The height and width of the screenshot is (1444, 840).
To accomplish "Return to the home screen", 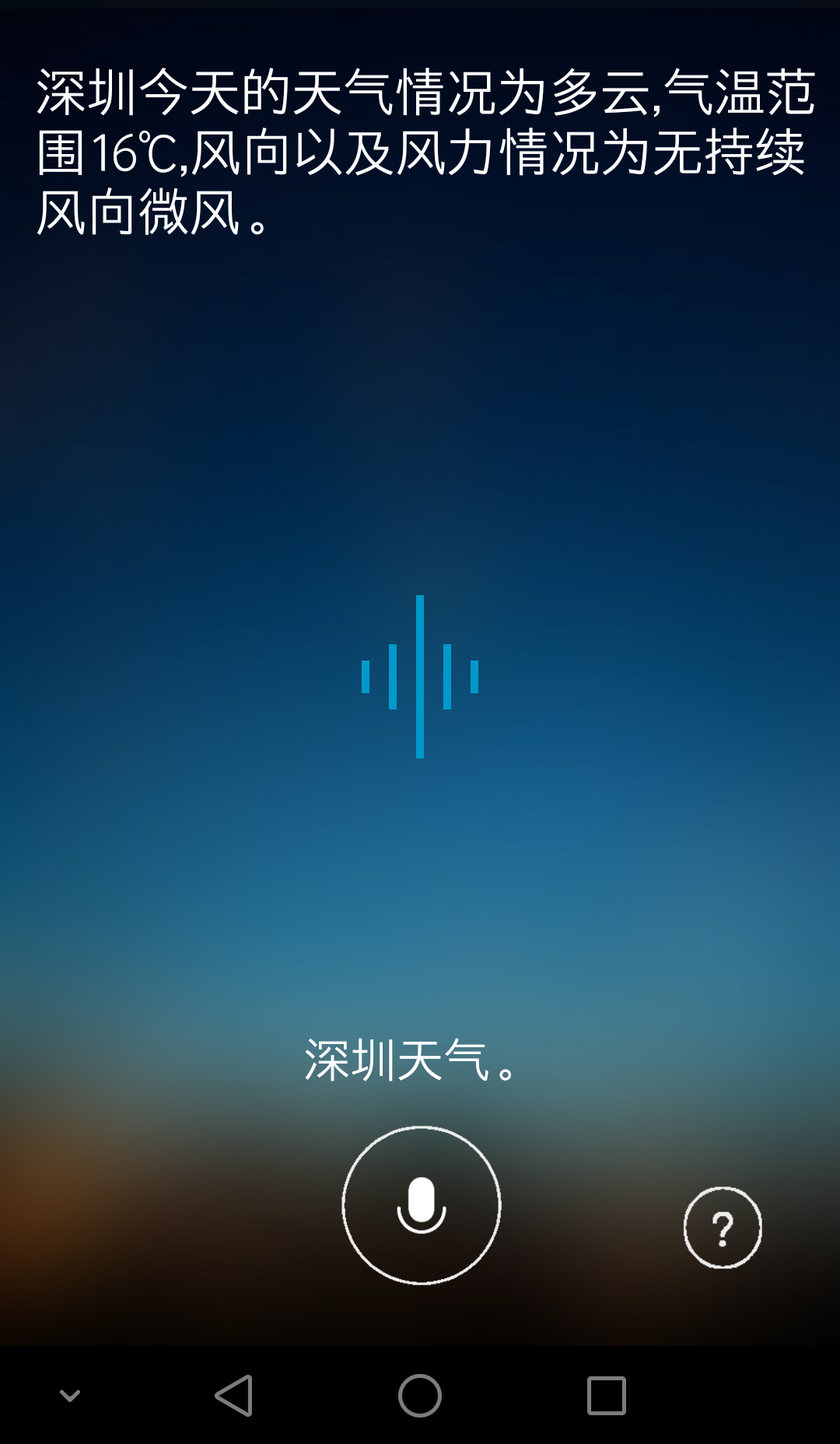I will pos(420,1395).
